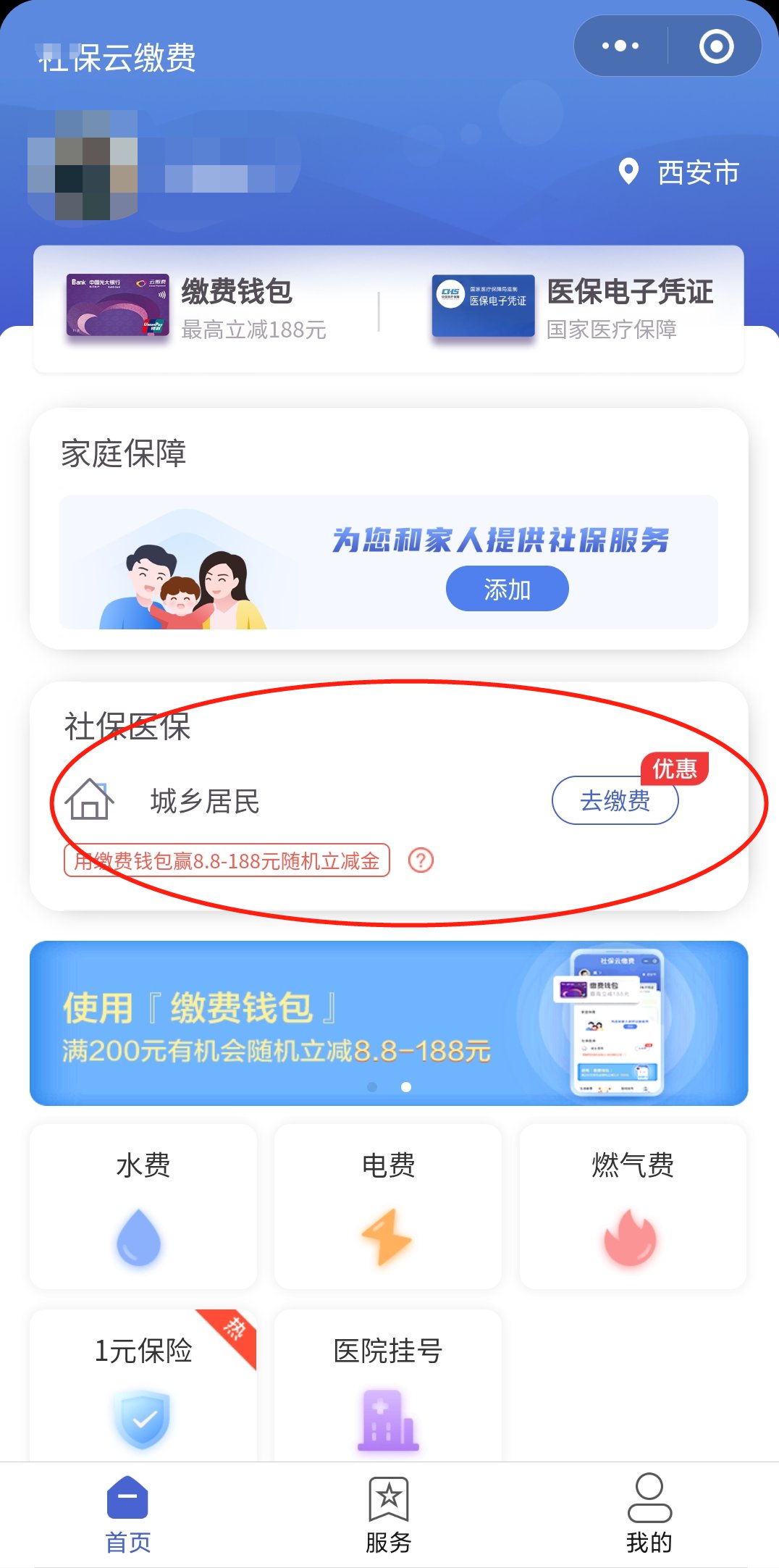The image size is (779, 1568).
Task: Switch to the 服务 tab
Action: 389,1514
